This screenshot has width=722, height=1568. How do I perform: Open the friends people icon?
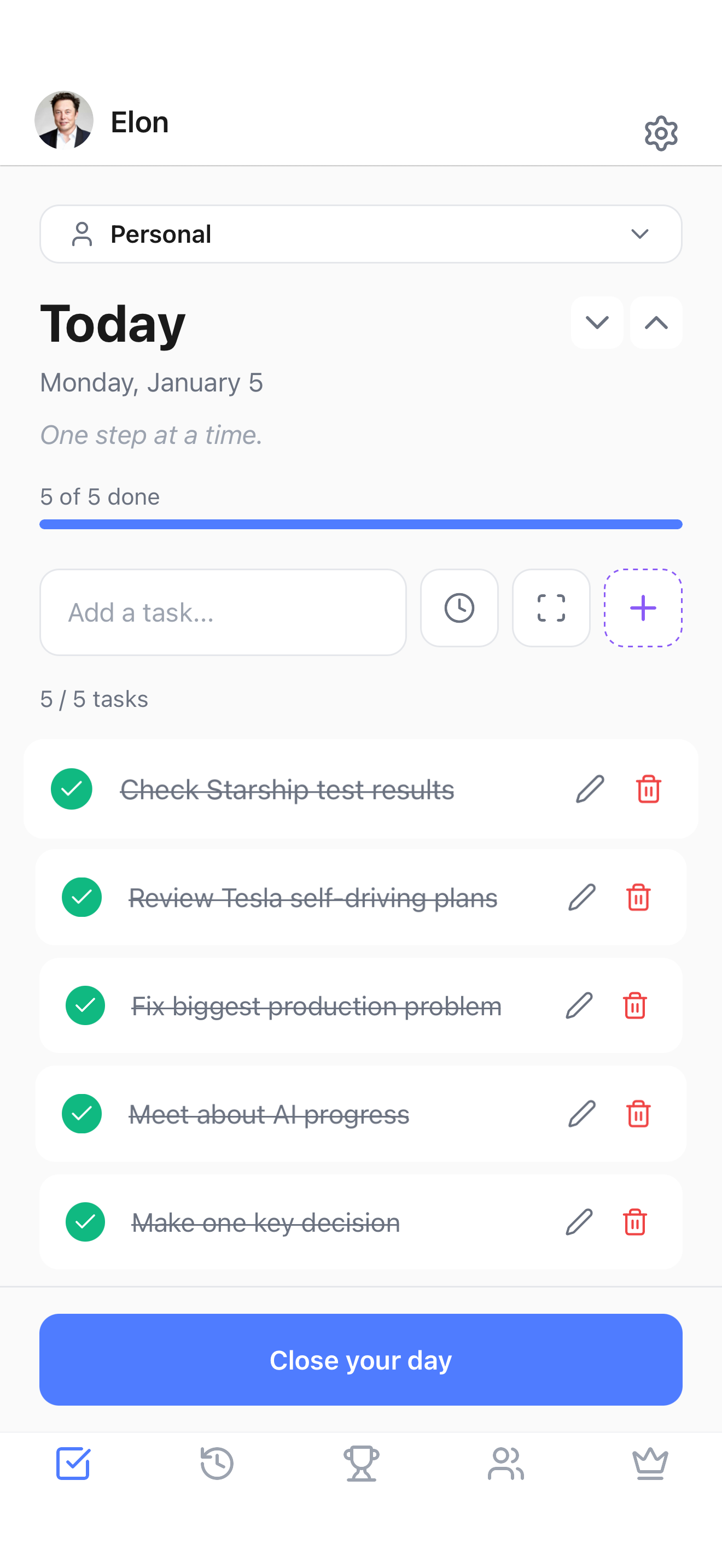[x=506, y=1464]
